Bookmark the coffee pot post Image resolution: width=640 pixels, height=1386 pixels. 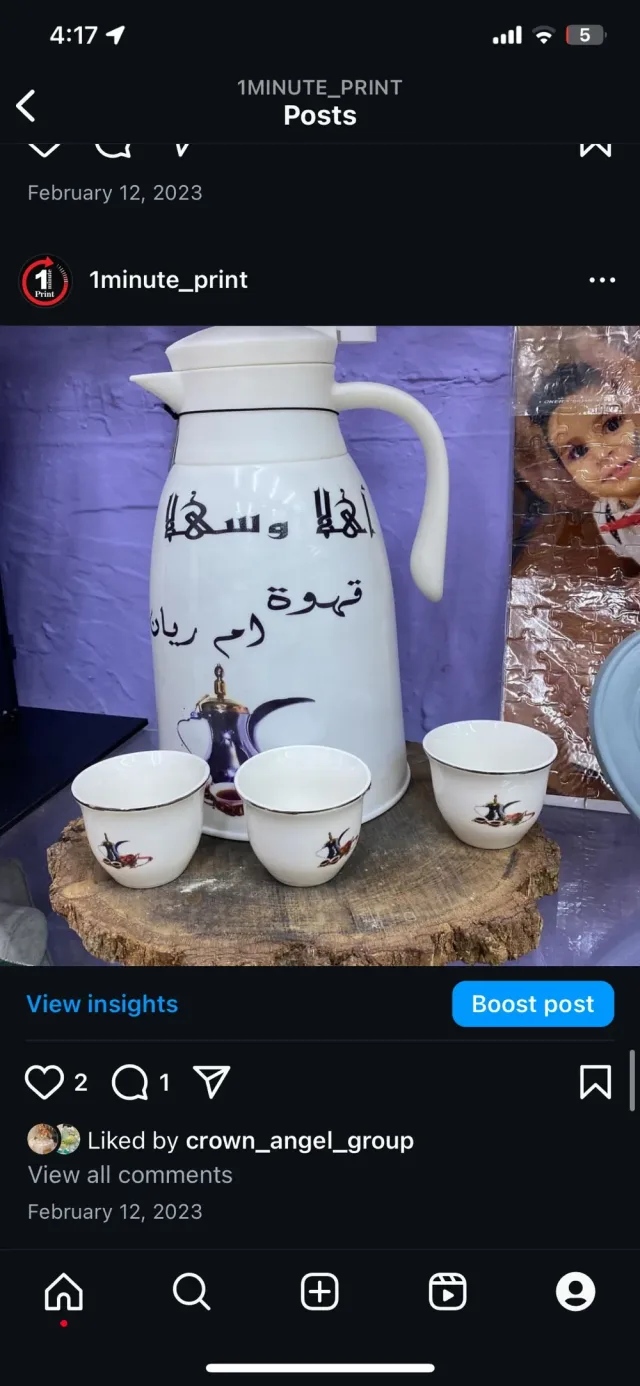pos(595,1082)
